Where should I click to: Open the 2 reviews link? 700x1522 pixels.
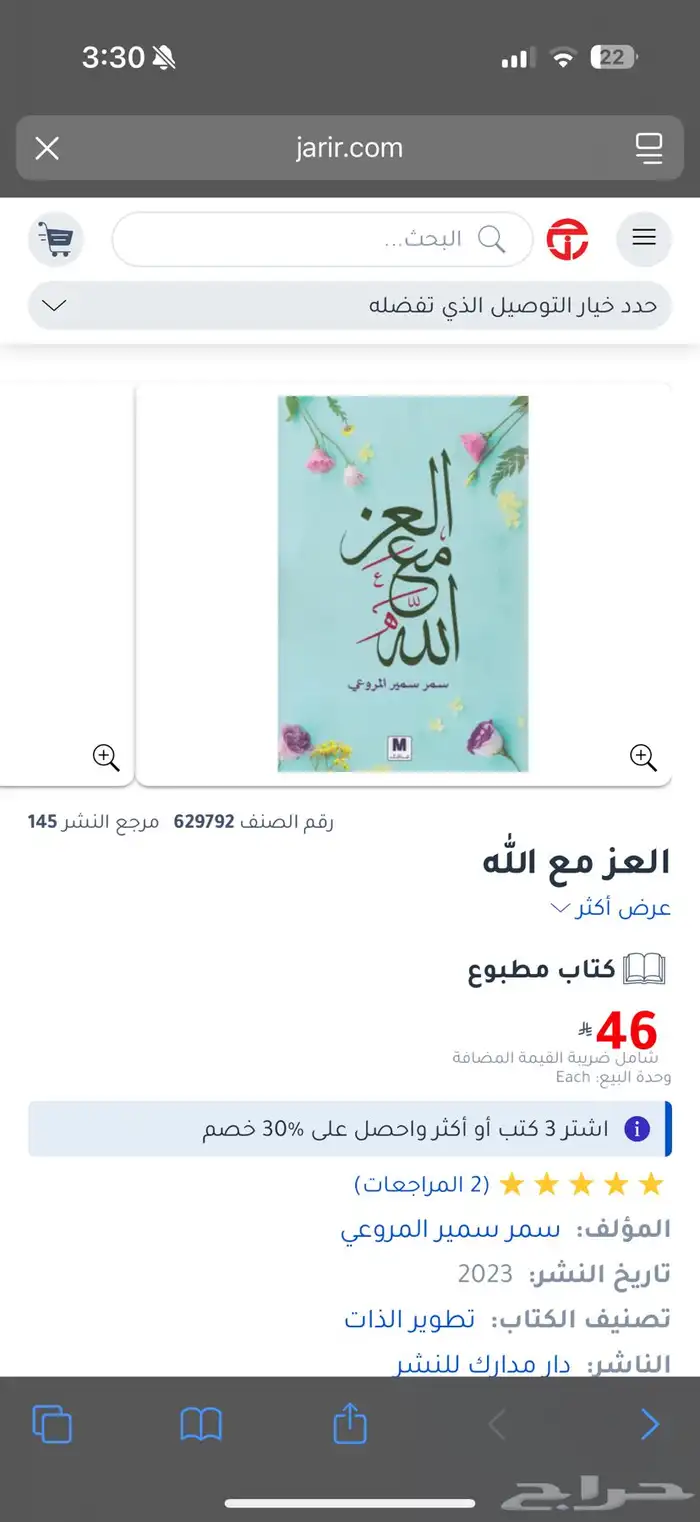422,1185
